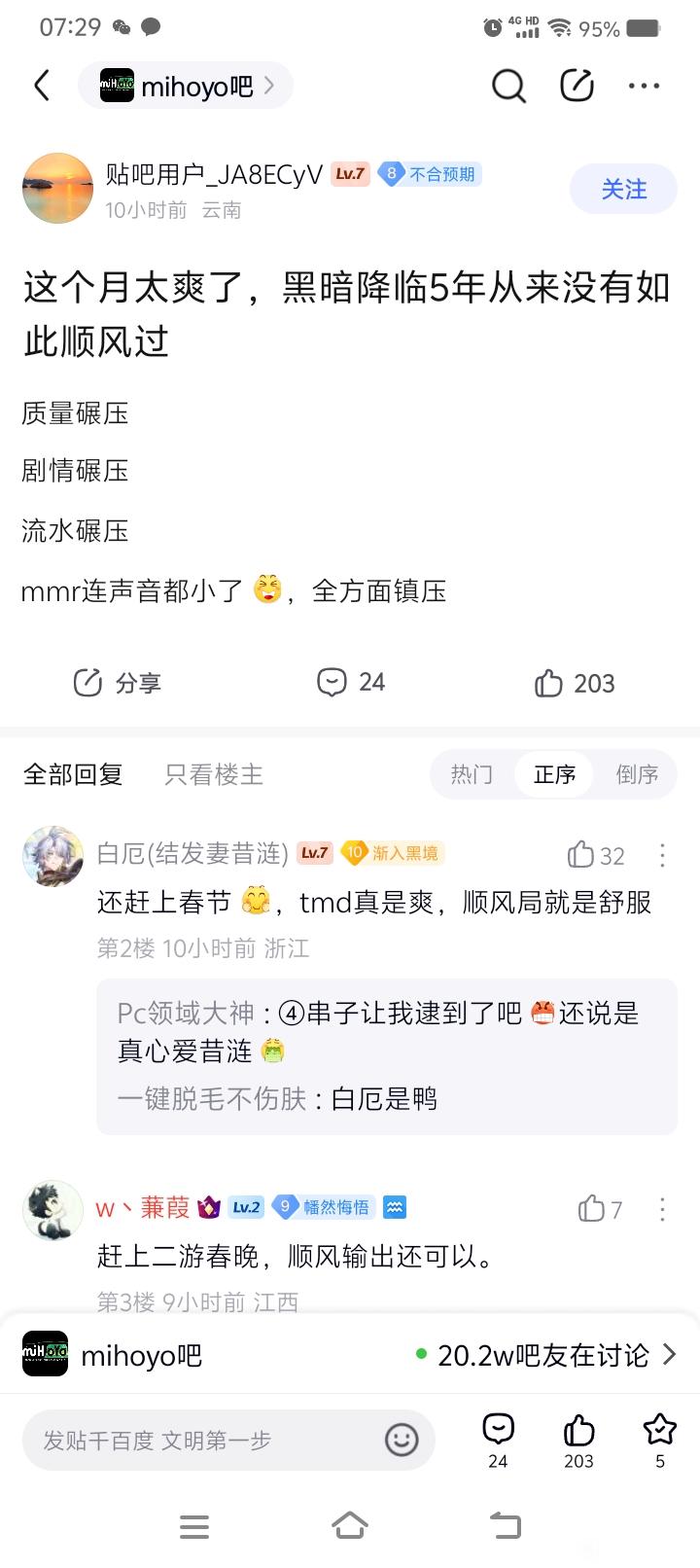Share this post via 分享
This screenshot has width=700, height=1568.
pyautogui.click(x=118, y=683)
